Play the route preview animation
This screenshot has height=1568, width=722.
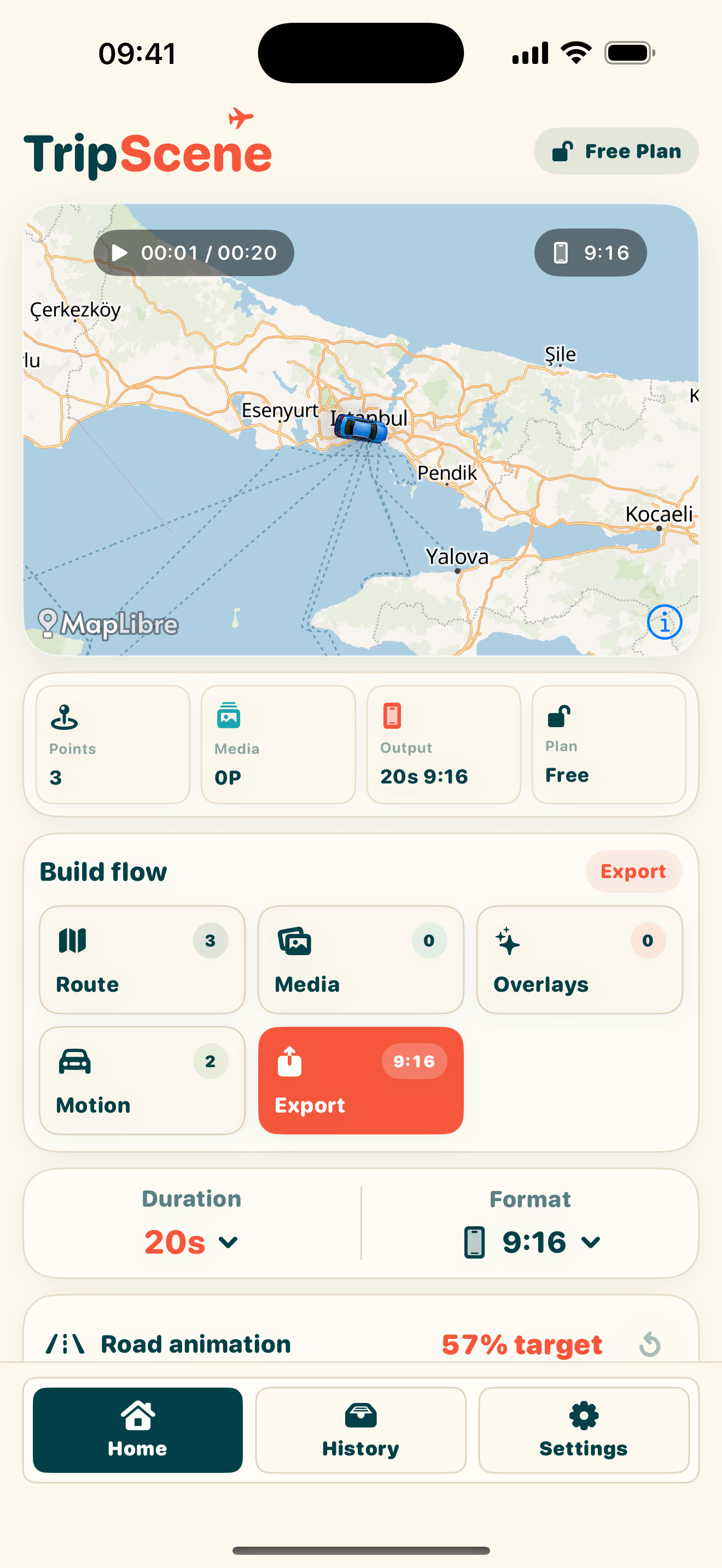pyautogui.click(x=193, y=253)
